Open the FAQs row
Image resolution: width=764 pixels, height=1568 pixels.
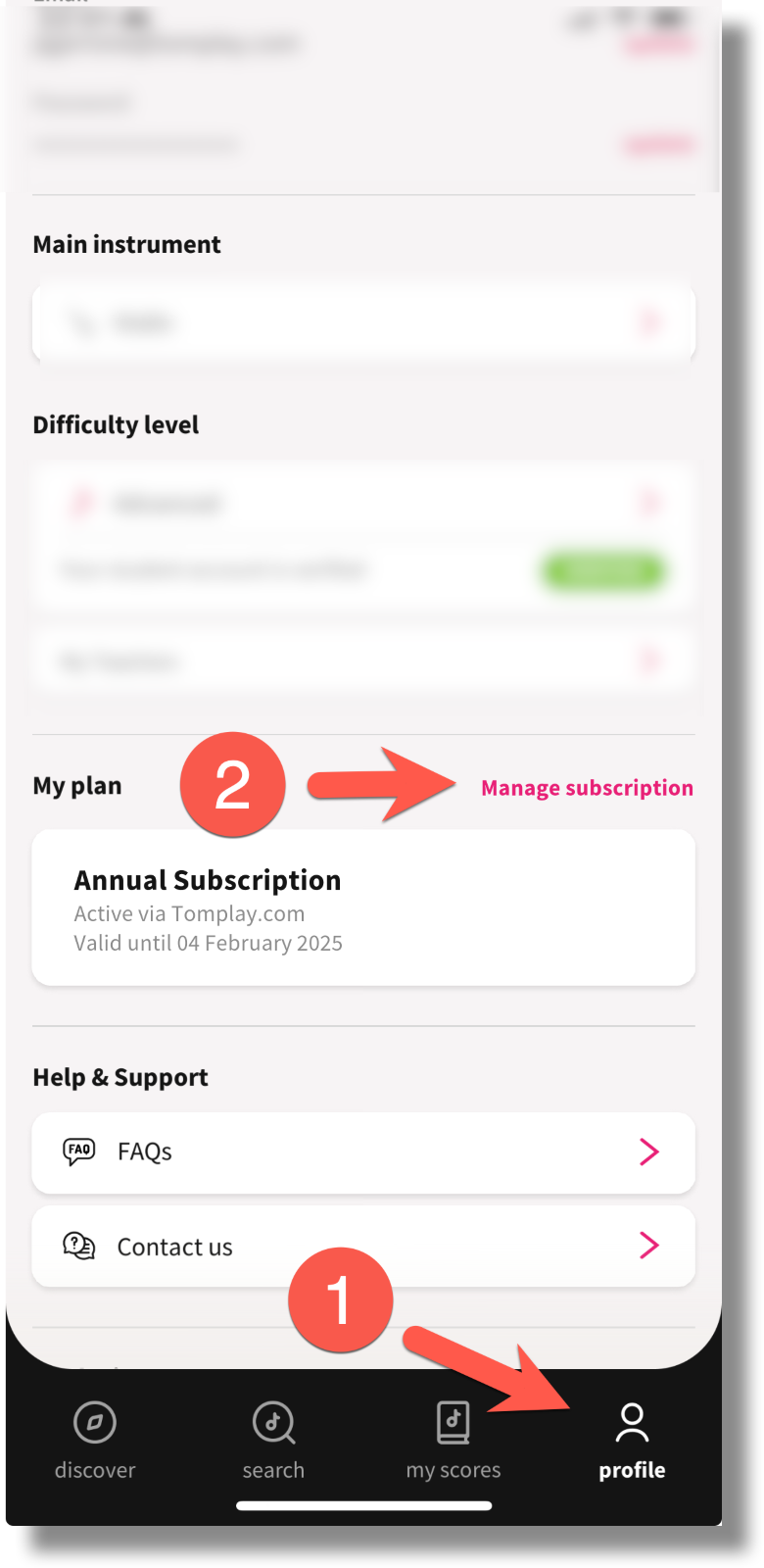coord(363,1152)
